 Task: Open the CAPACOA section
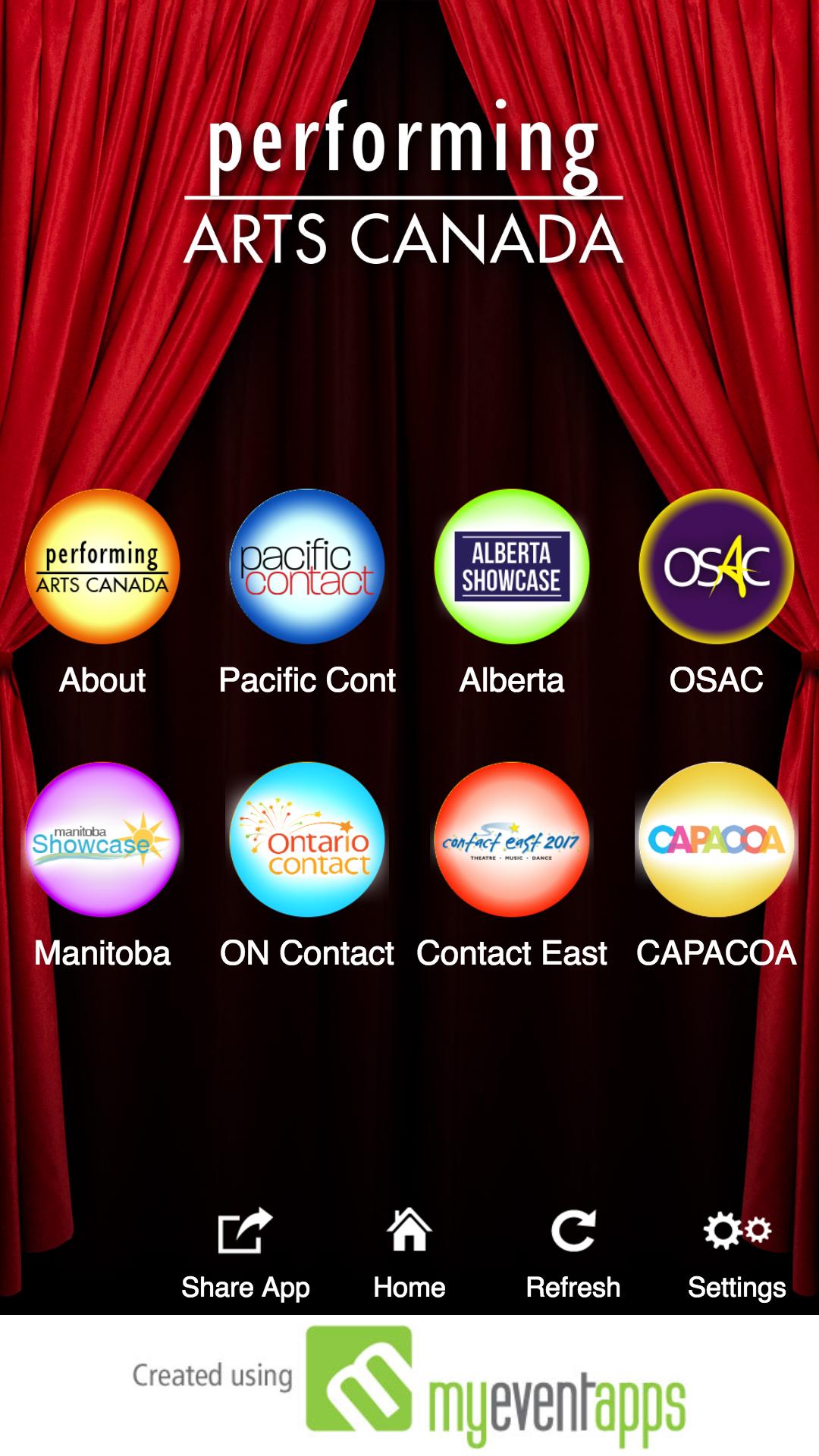click(716, 840)
